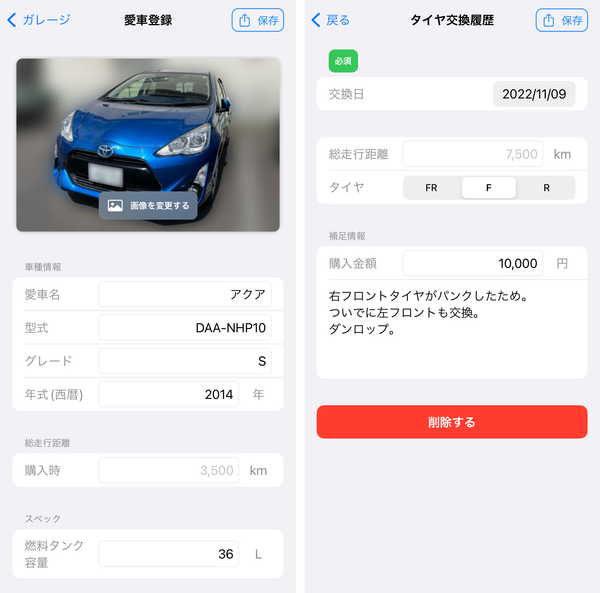Edit the 年式 (西暦) field
Screen dimensions: 600x593
click(169, 394)
